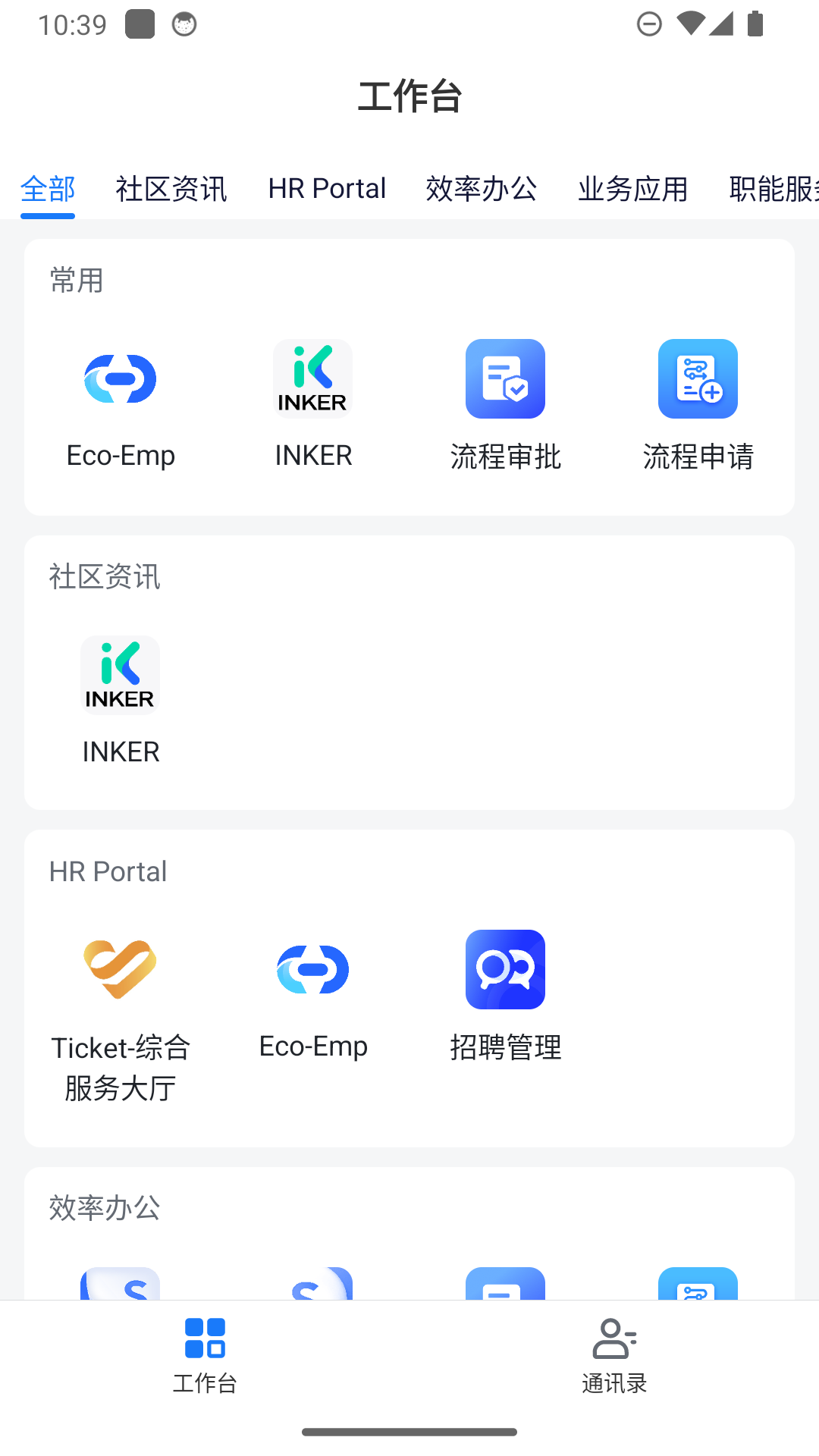The width and height of the screenshot is (819, 1456).
Task: Open the 效率办公 category tab
Action: [482, 189]
